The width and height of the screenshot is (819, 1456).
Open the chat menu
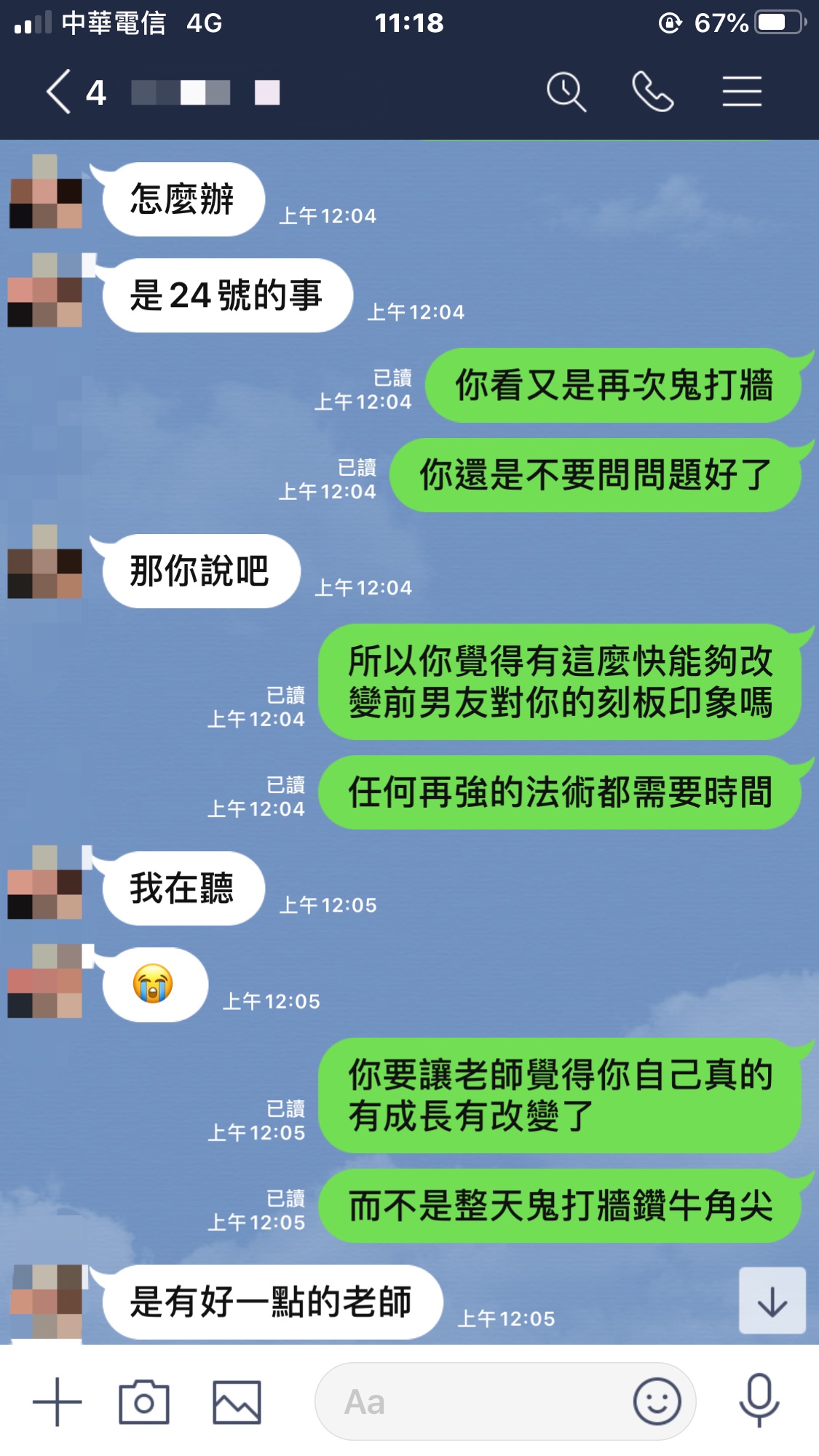[x=742, y=92]
